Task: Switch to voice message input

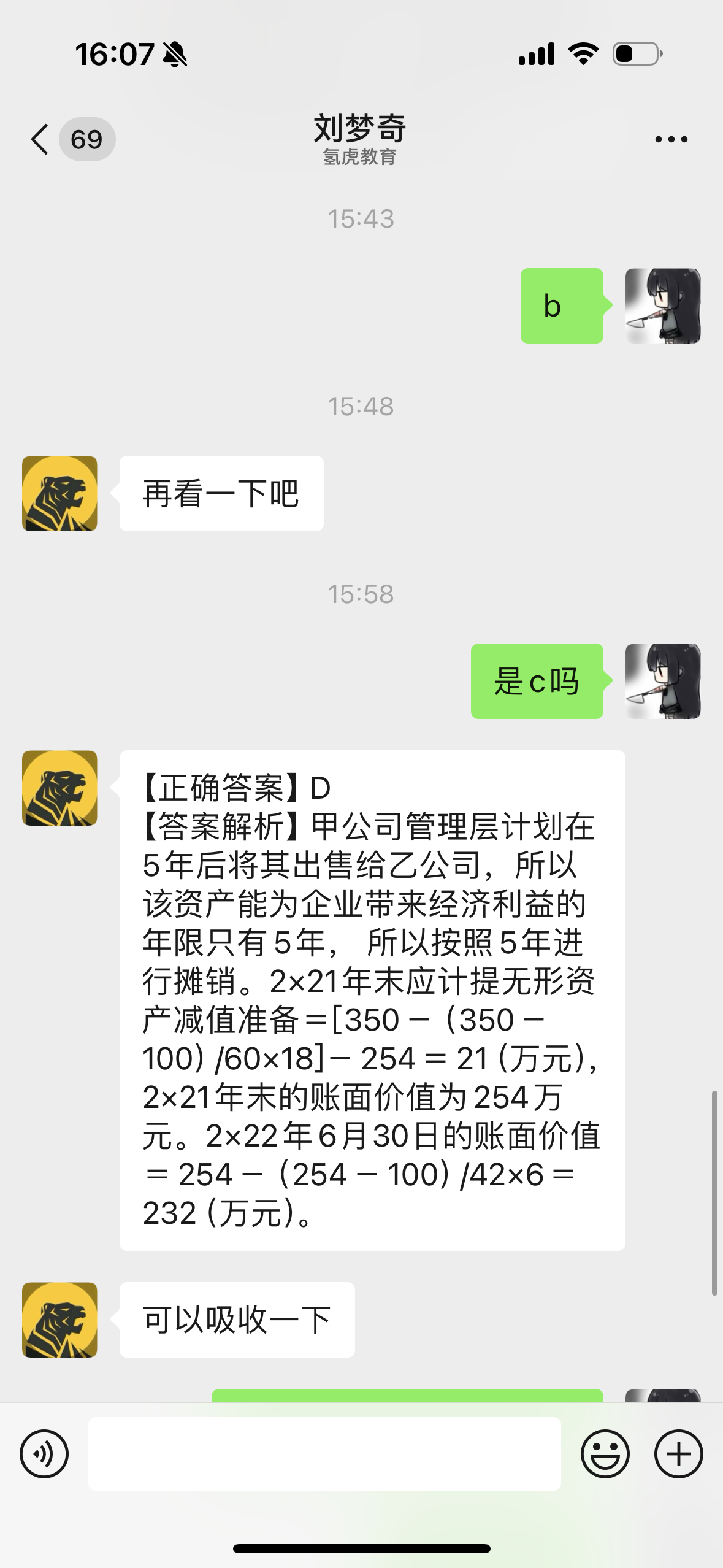Action: (x=44, y=1454)
